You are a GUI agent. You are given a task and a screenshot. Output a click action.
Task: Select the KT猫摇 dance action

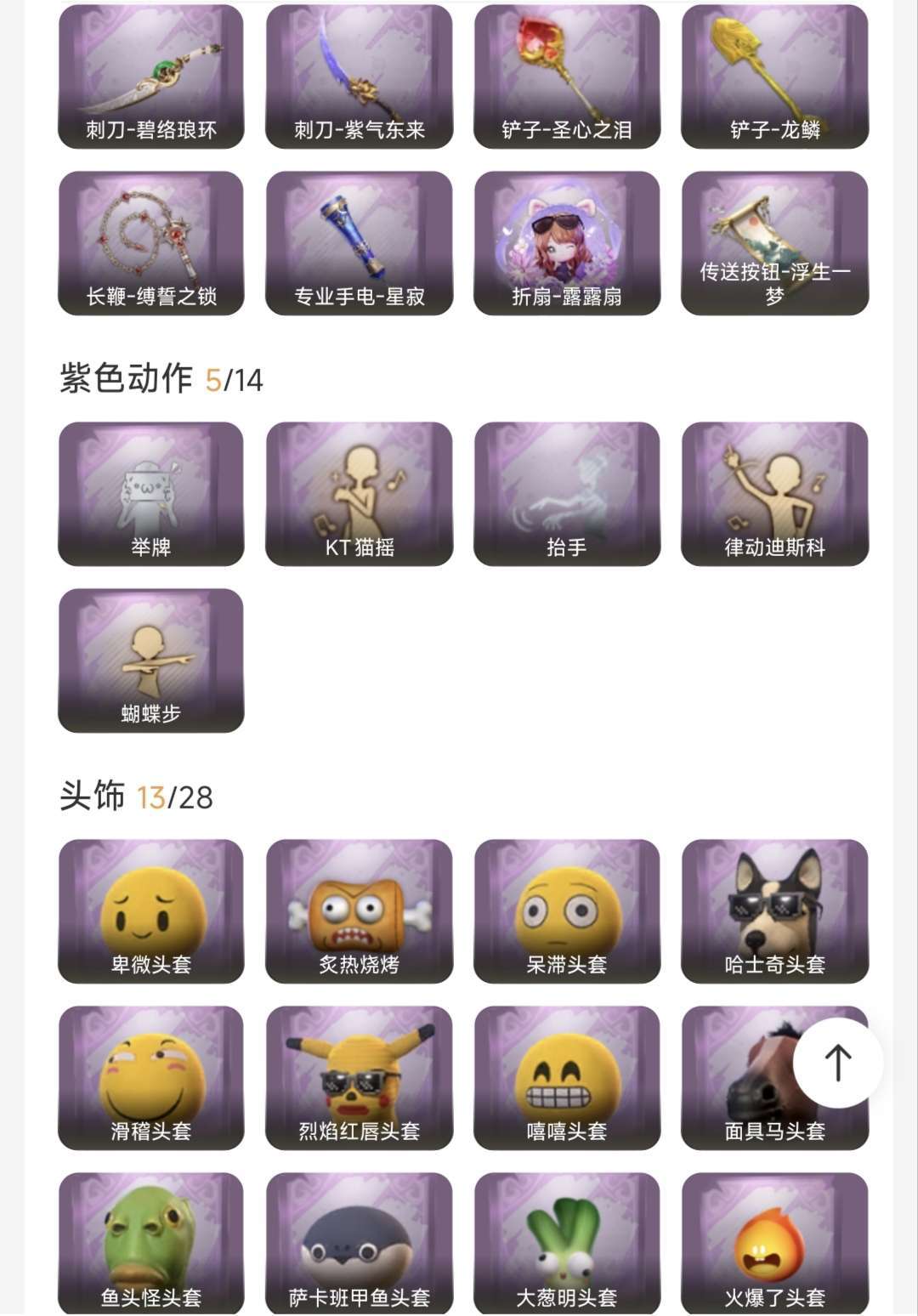coord(359,494)
